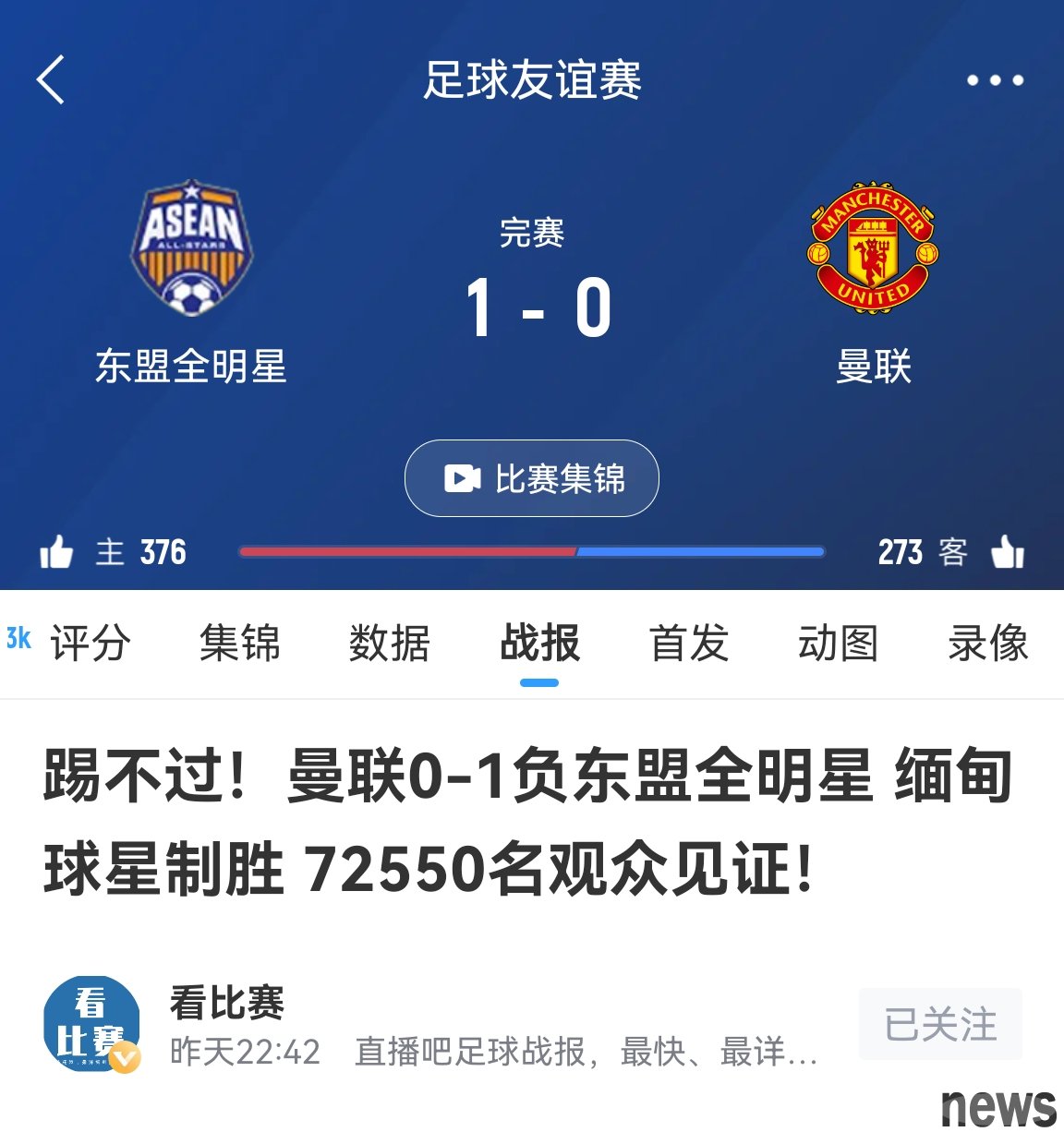This screenshot has height=1132, width=1064.
Task: Tap the 已关注 following button
Action: [940, 1024]
